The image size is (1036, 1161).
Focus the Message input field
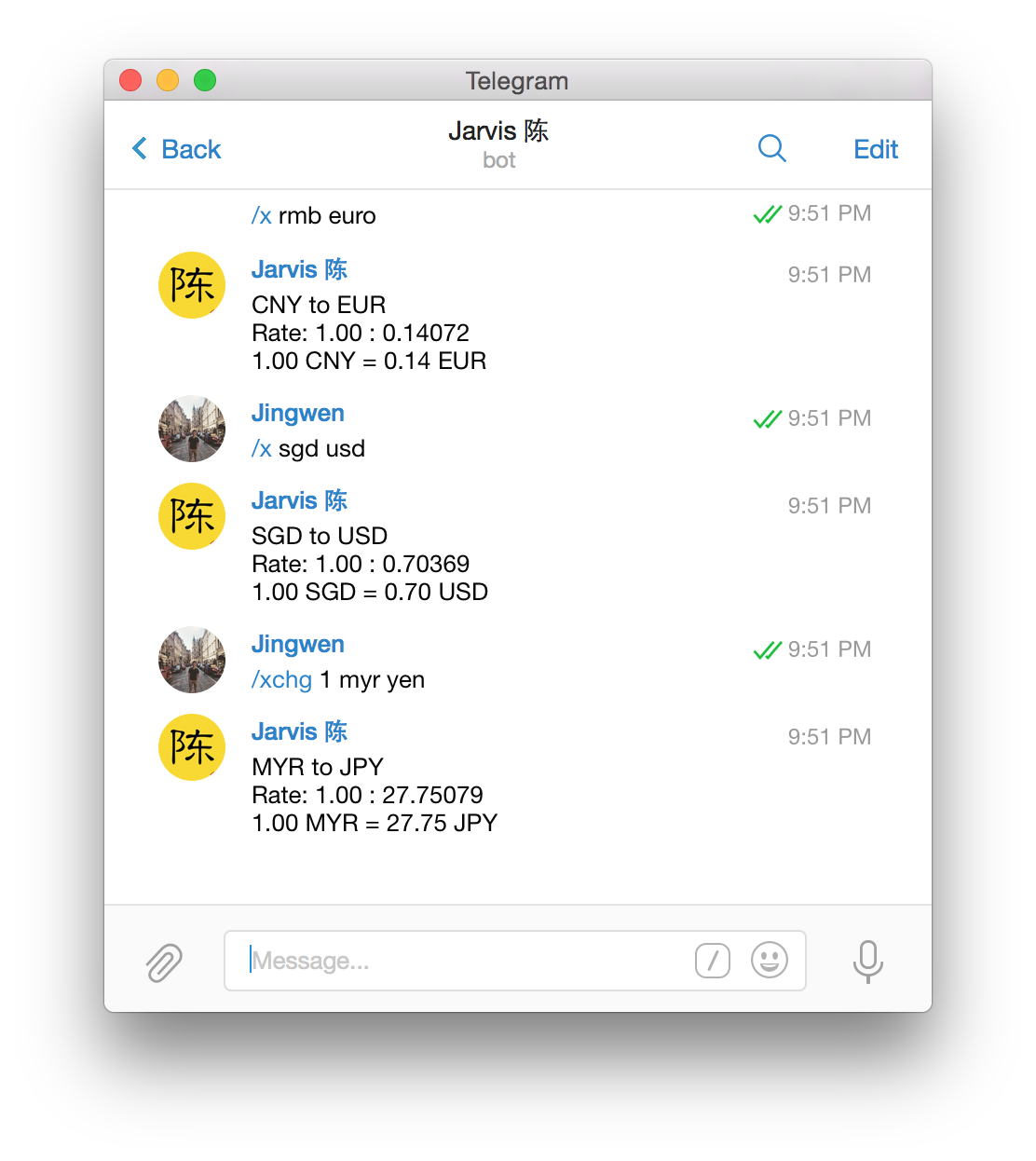tap(457, 961)
